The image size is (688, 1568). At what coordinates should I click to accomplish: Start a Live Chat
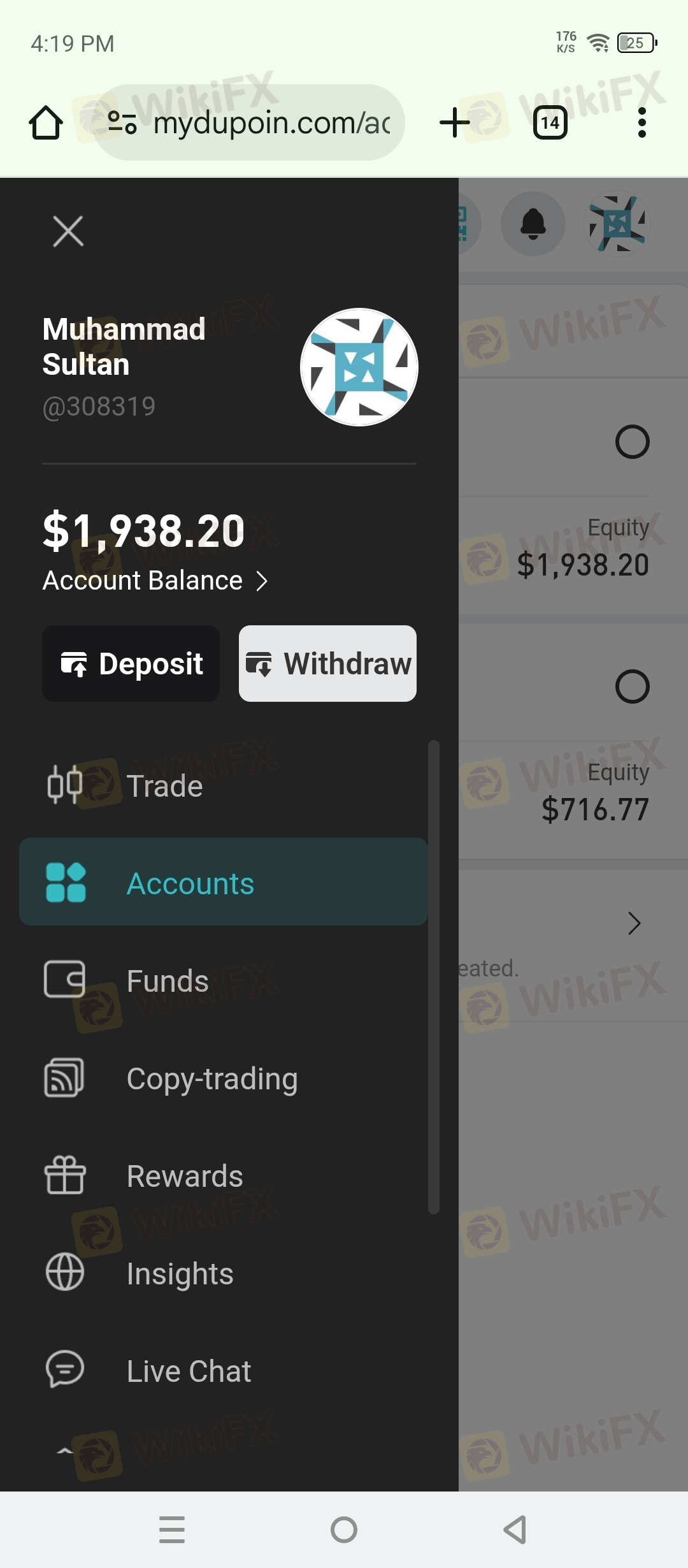pos(224,1370)
